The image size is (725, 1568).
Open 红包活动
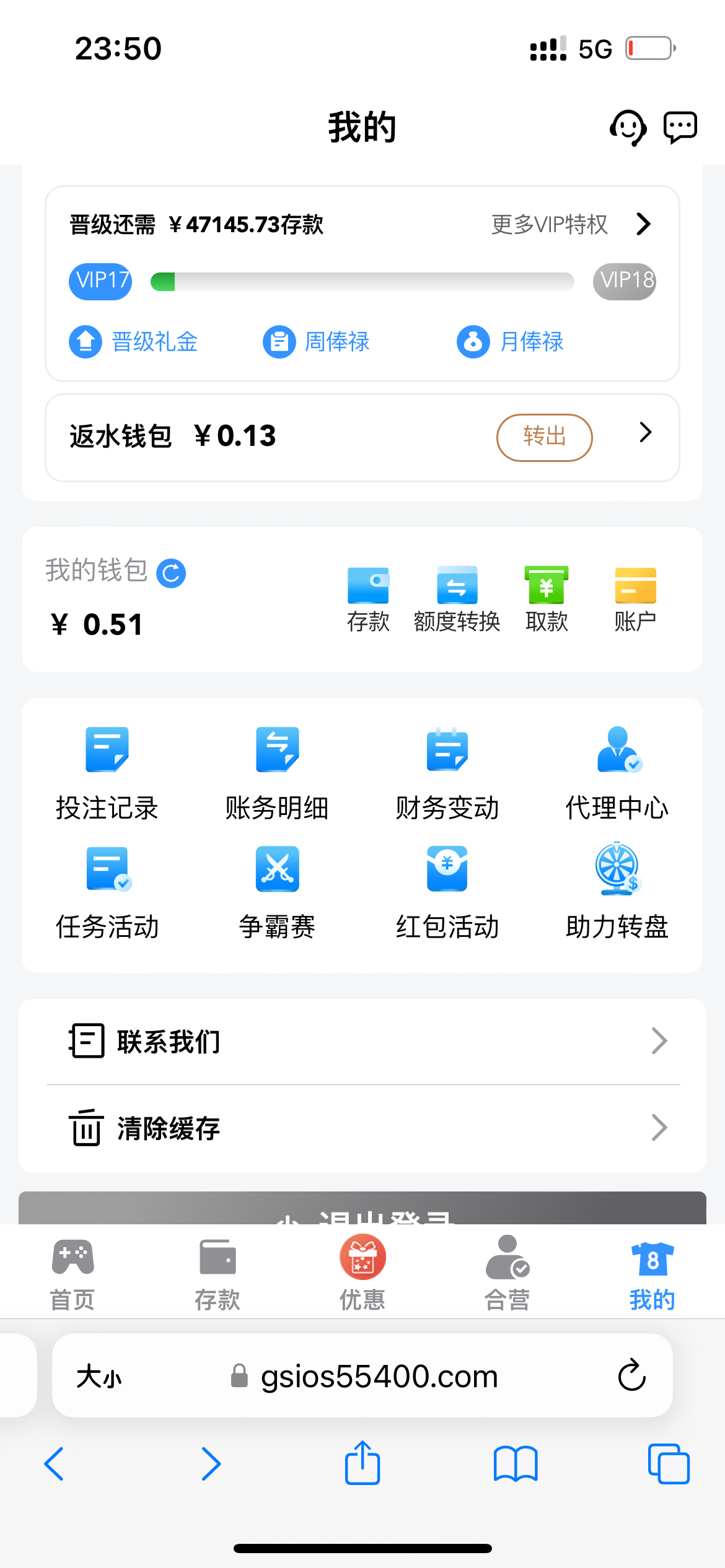pos(447,892)
